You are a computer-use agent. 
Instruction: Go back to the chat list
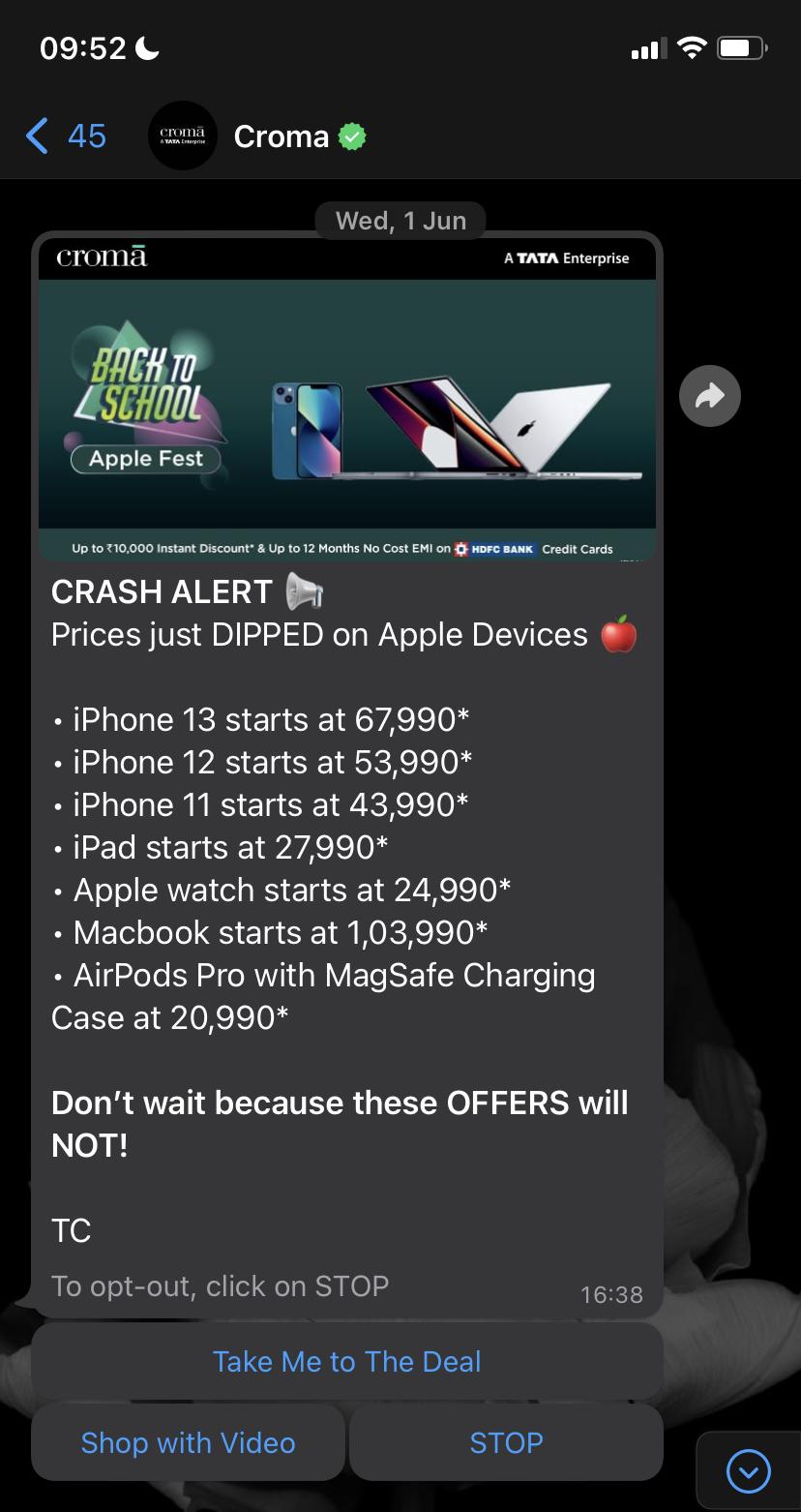point(64,136)
